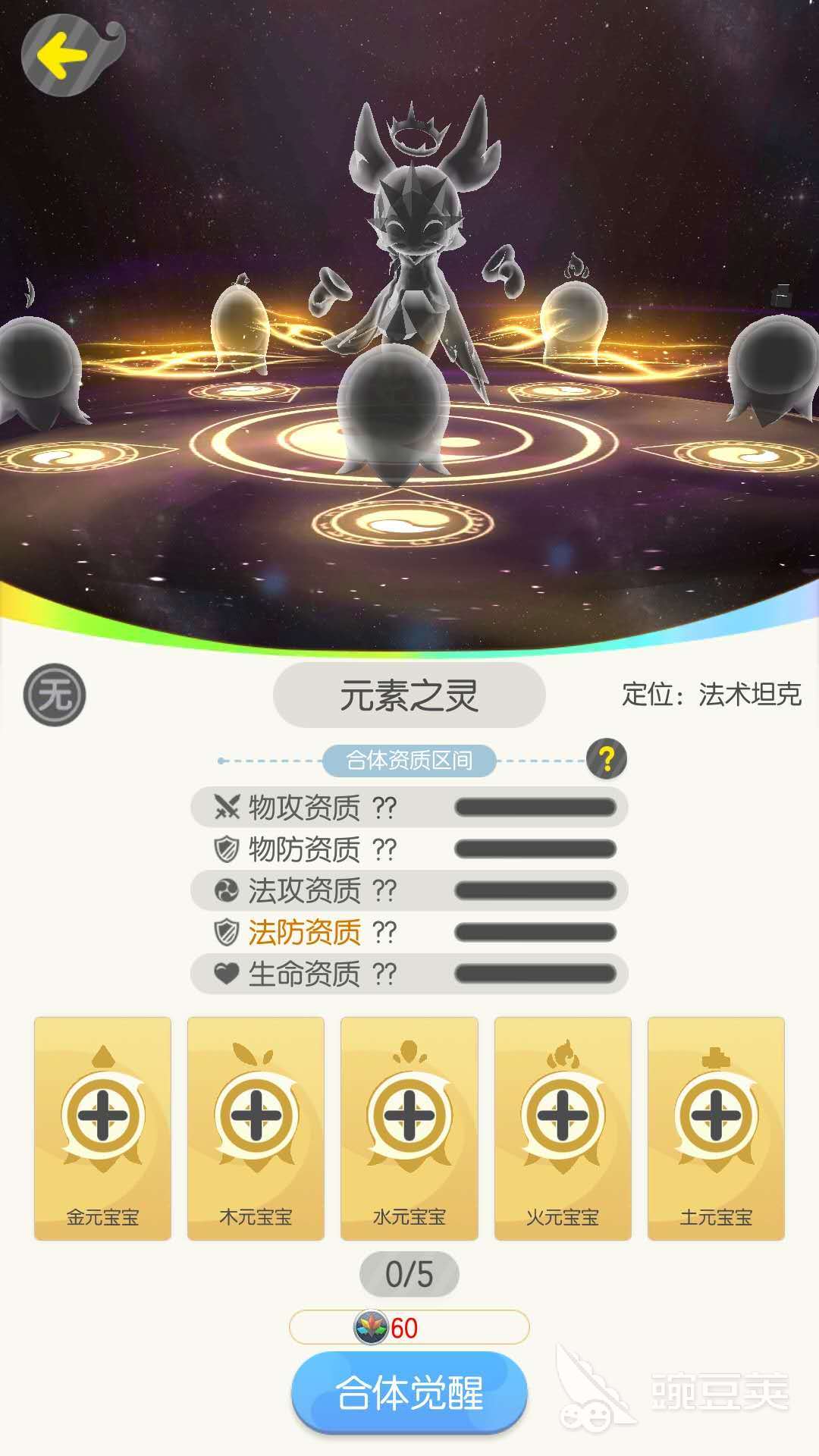Viewport: 819px width, 1456px height.
Task: Add a 土元宝宝 to its slot
Action: [x=716, y=1116]
